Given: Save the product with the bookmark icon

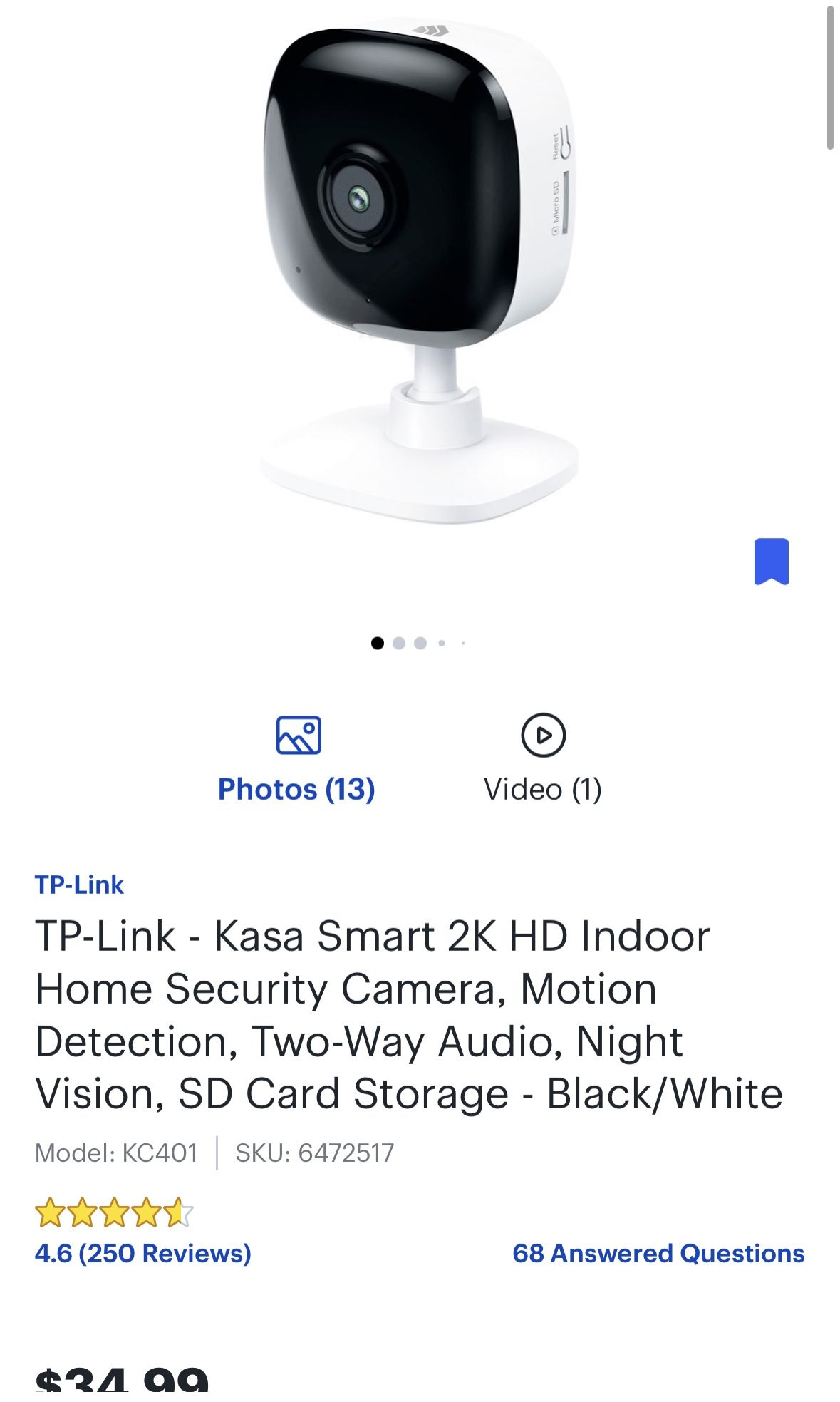Looking at the screenshot, I should tap(771, 562).
